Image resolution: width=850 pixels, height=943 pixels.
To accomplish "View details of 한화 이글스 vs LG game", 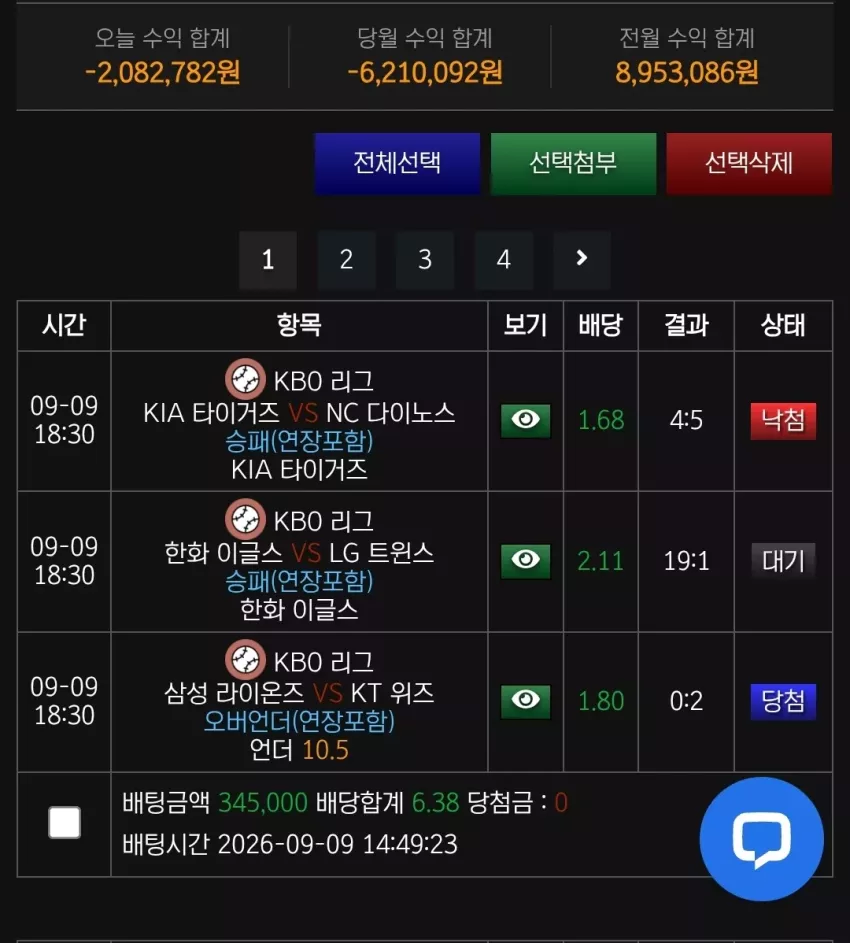I will 526,561.
